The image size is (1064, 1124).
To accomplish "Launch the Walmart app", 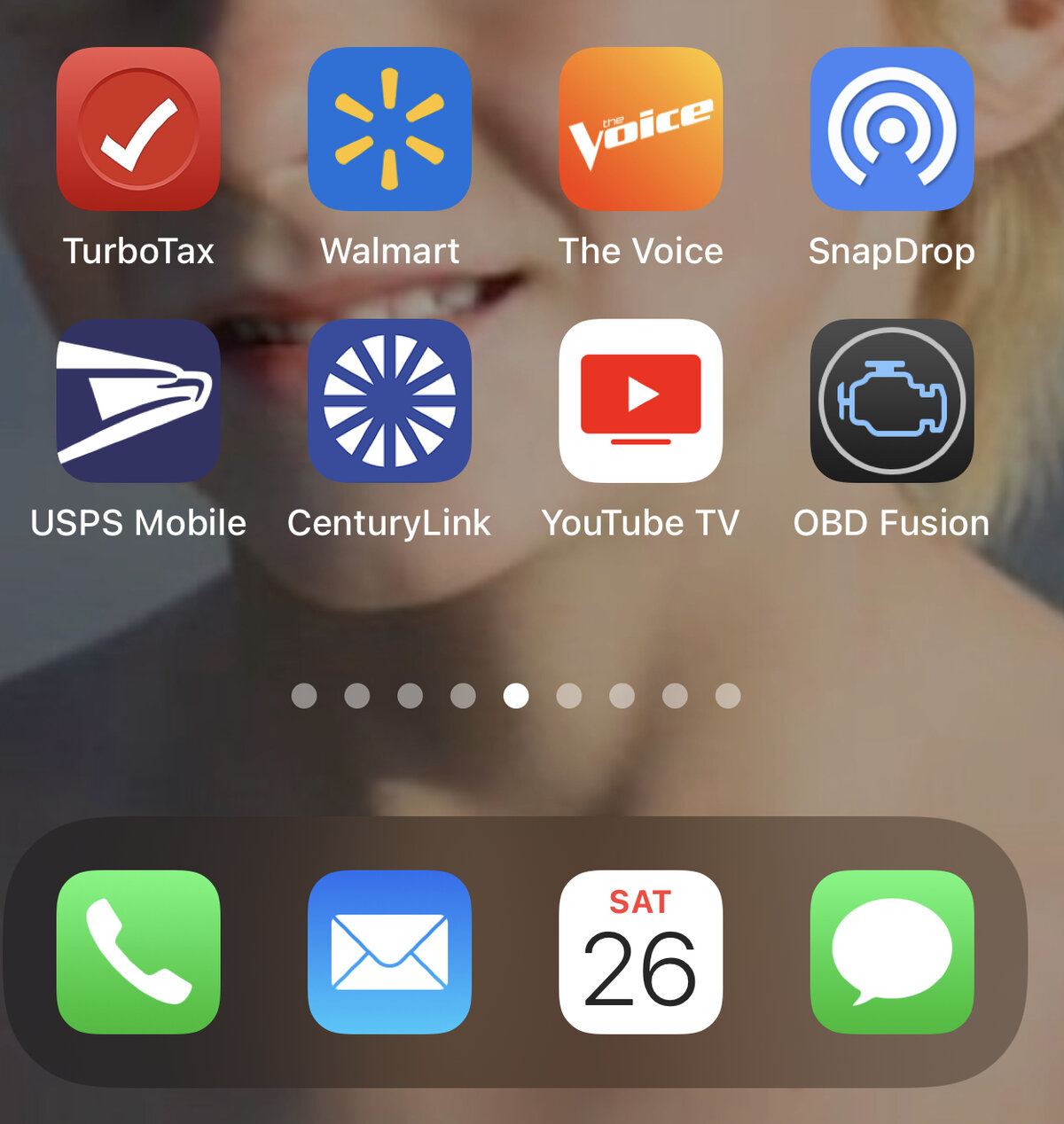I will 389,129.
